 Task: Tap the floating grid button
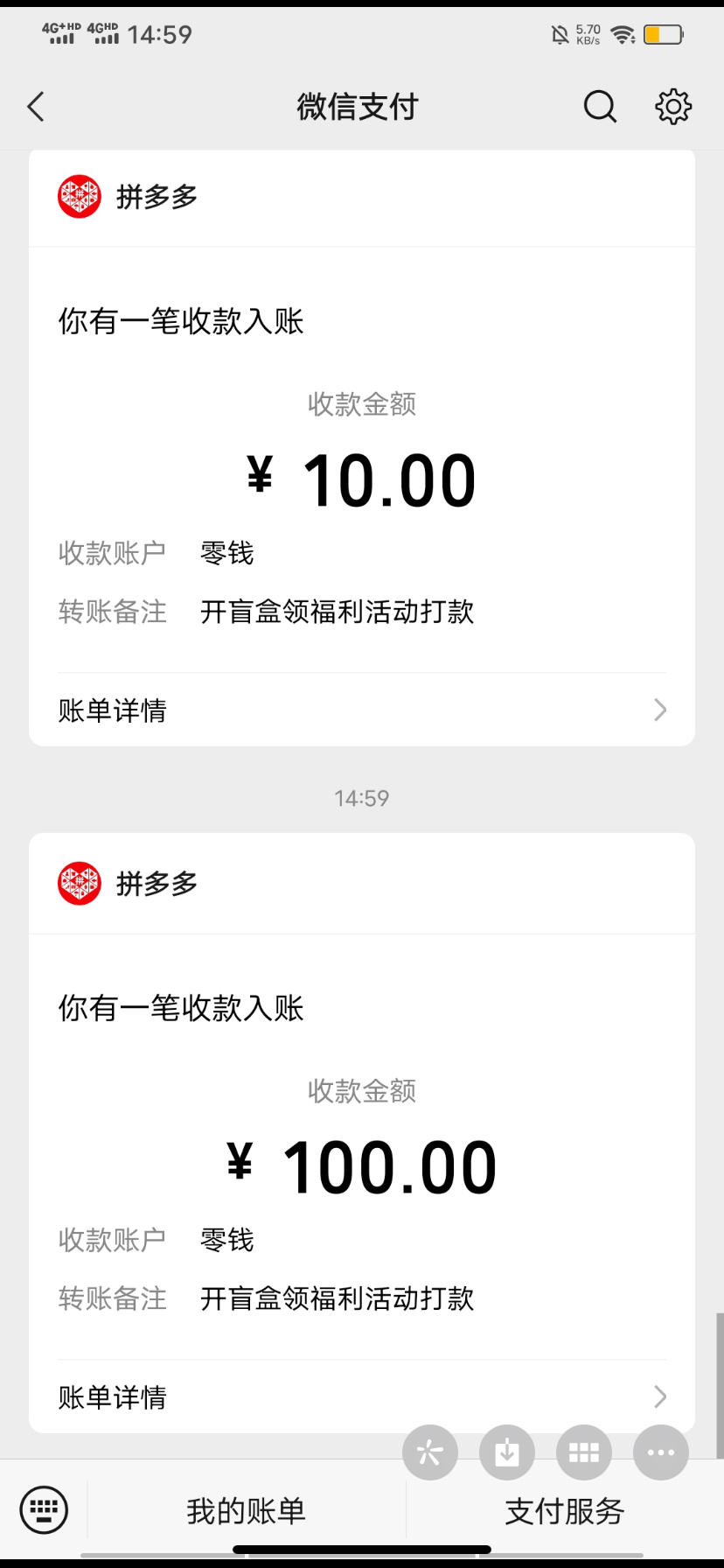584,1452
